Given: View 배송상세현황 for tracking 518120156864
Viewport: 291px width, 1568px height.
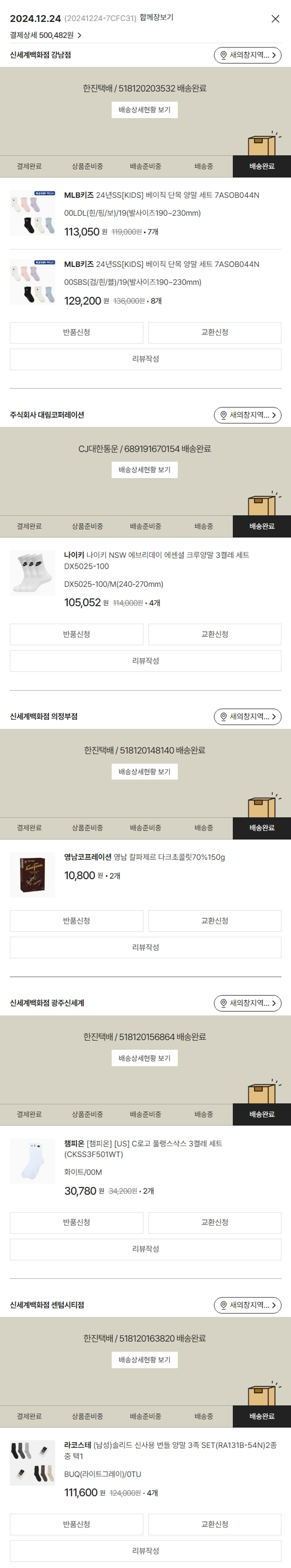Looking at the screenshot, I should (145, 1058).
